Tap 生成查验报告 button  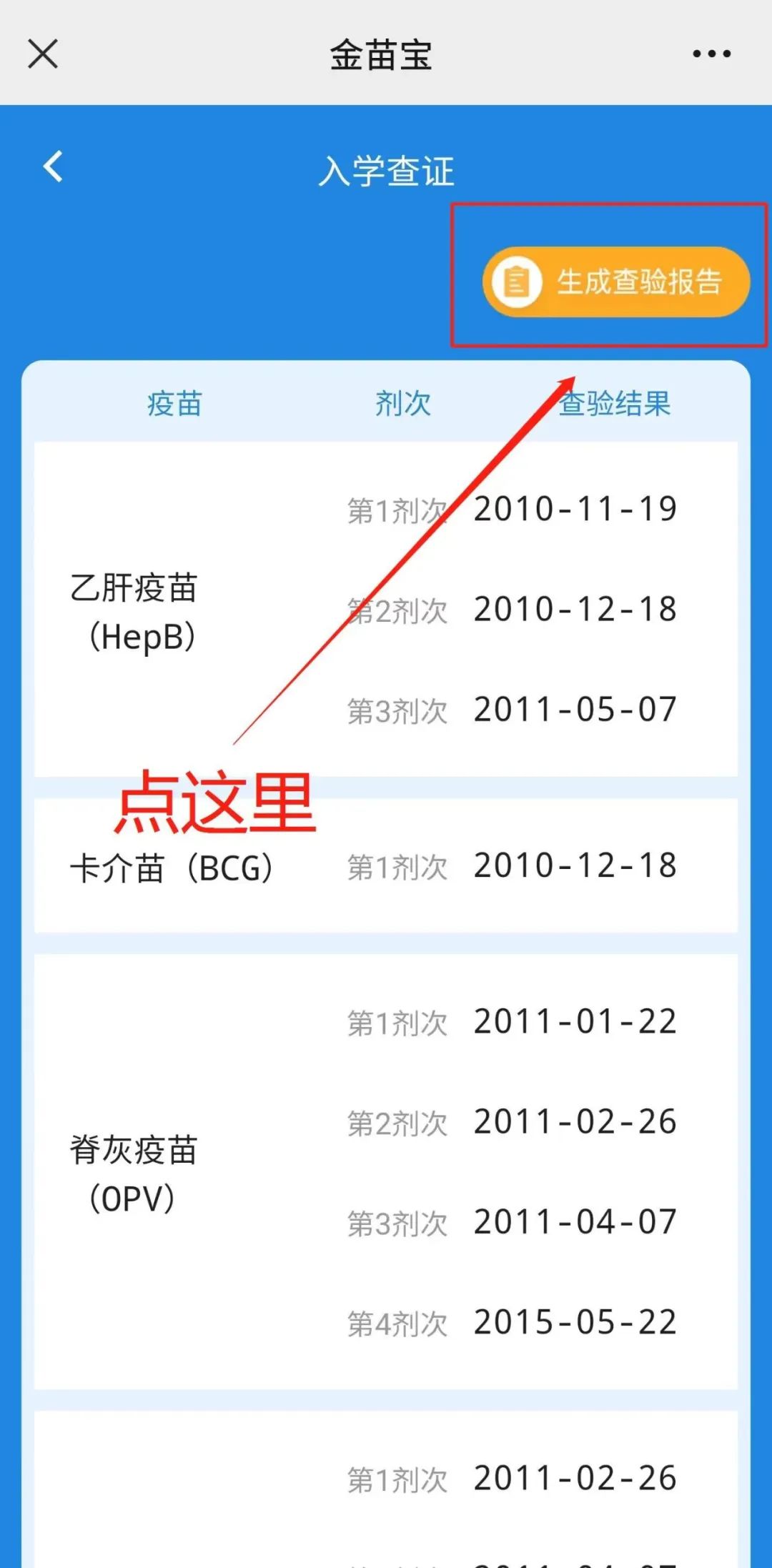pos(616,282)
